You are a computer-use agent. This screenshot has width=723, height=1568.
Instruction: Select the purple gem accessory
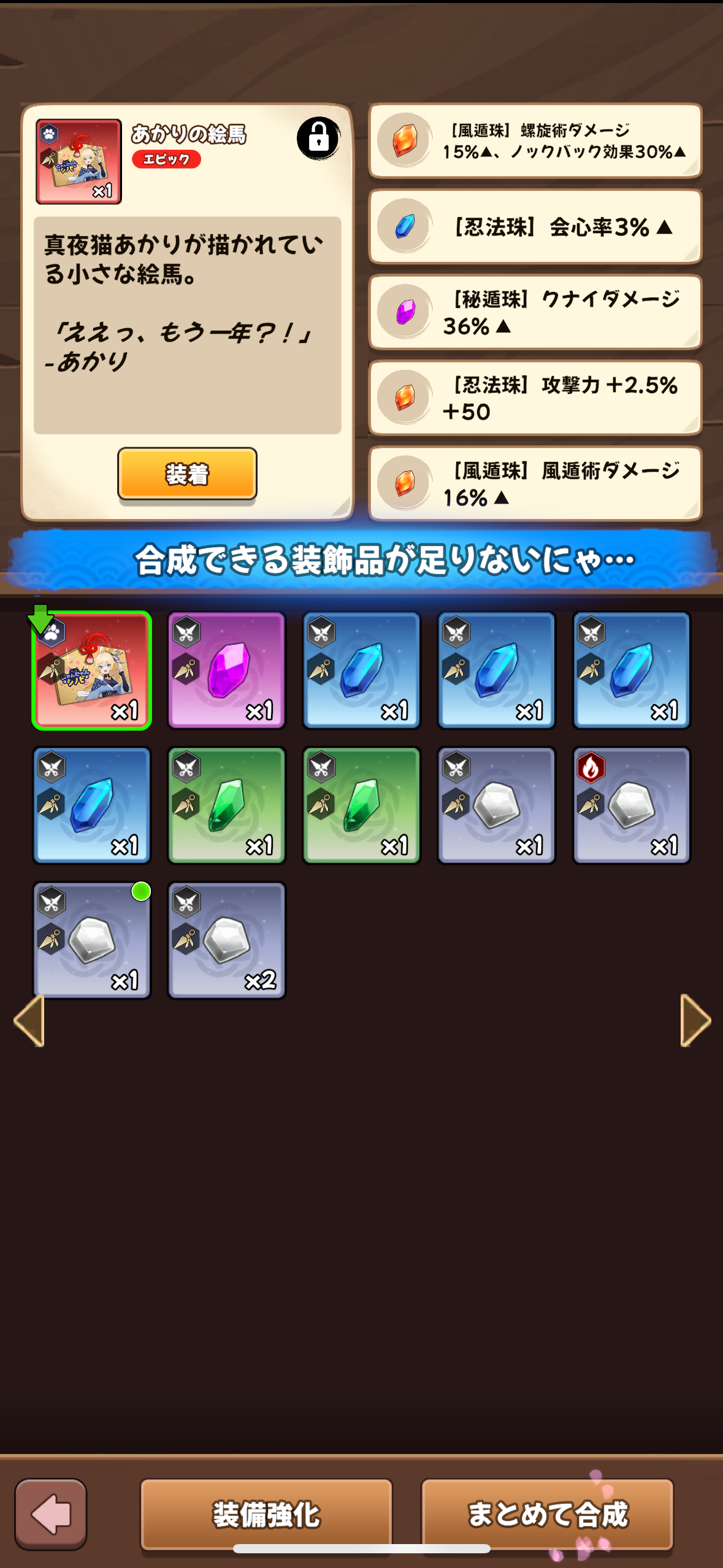226,671
